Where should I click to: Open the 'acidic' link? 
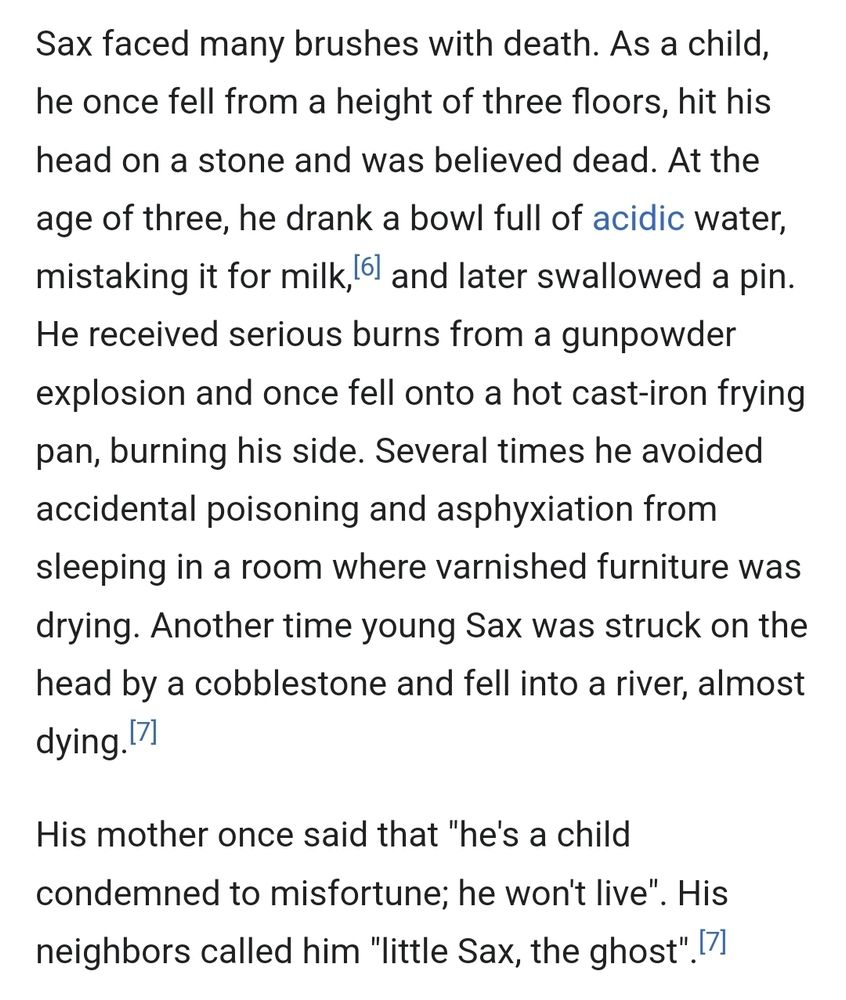pyautogui.click(x=638, y=218)
